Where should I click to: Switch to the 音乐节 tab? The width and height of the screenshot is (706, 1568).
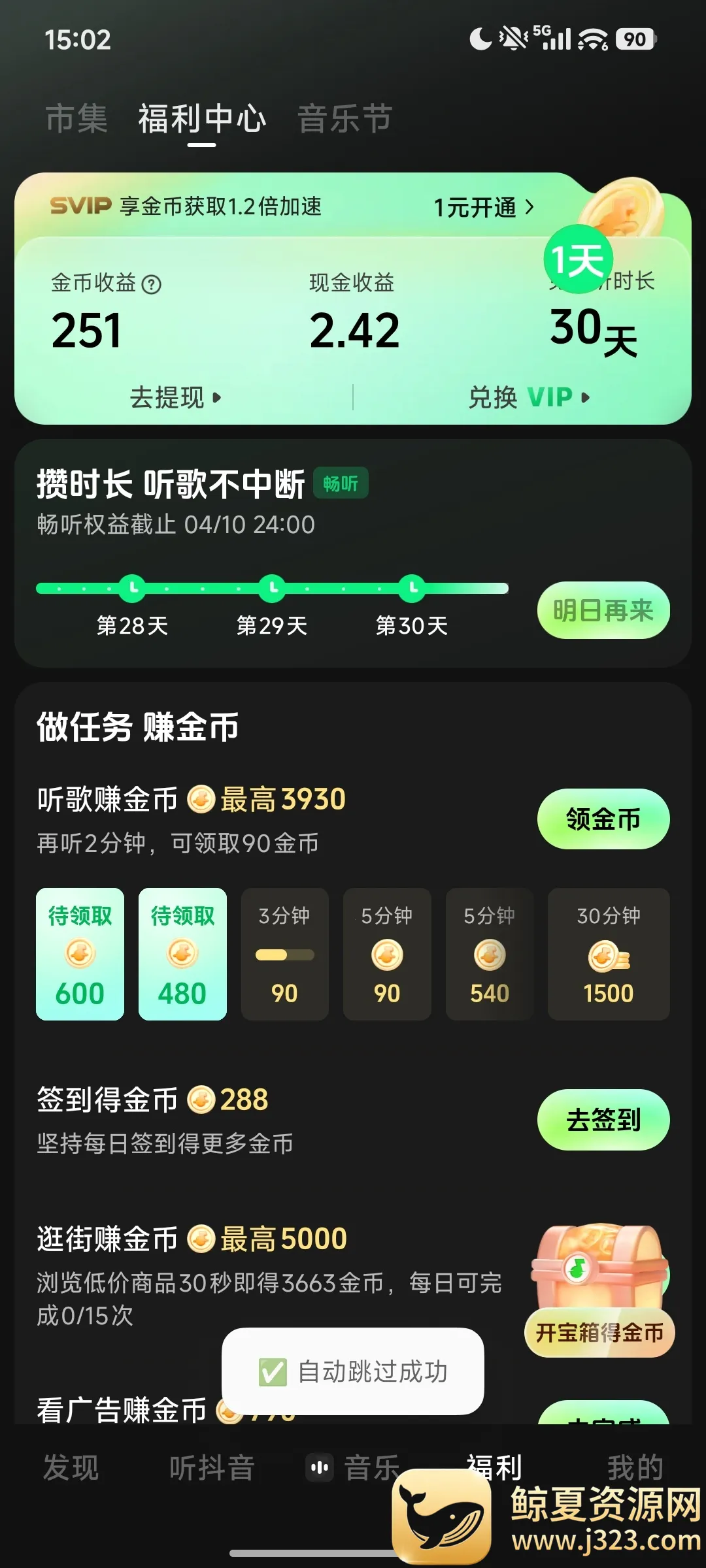click(345, 119)
